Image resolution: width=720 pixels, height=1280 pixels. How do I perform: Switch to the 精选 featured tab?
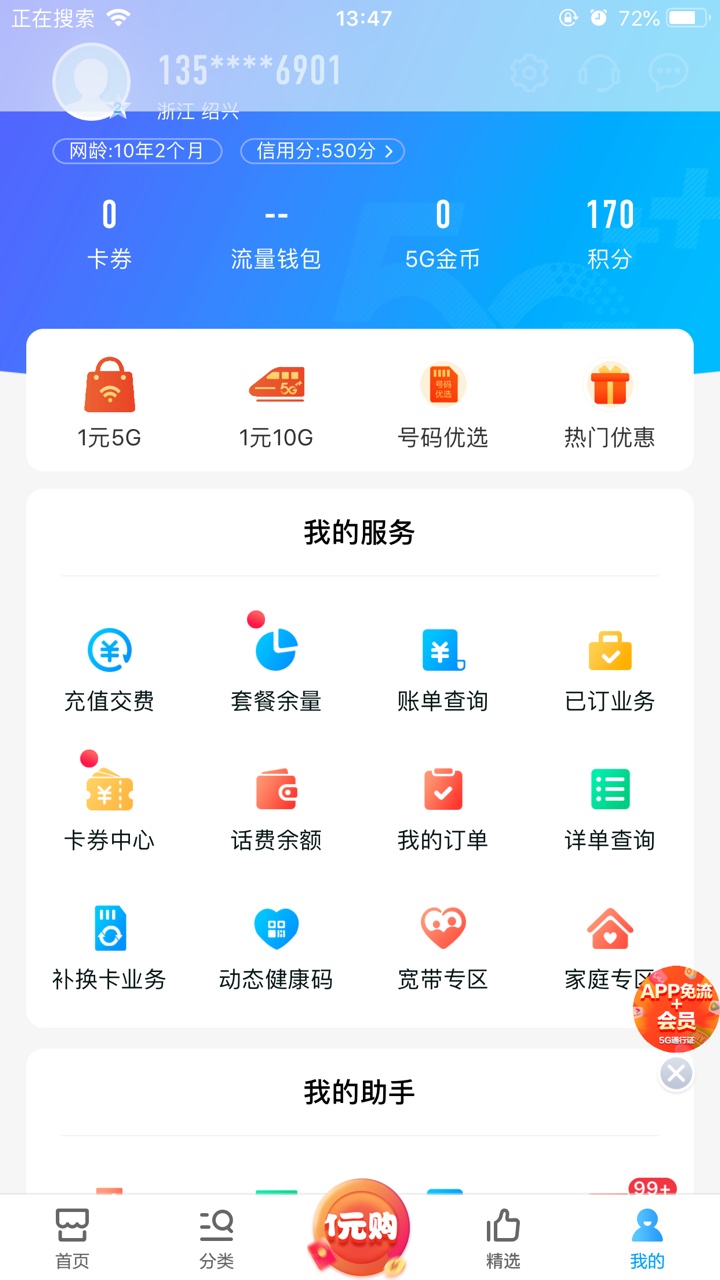503,1238
